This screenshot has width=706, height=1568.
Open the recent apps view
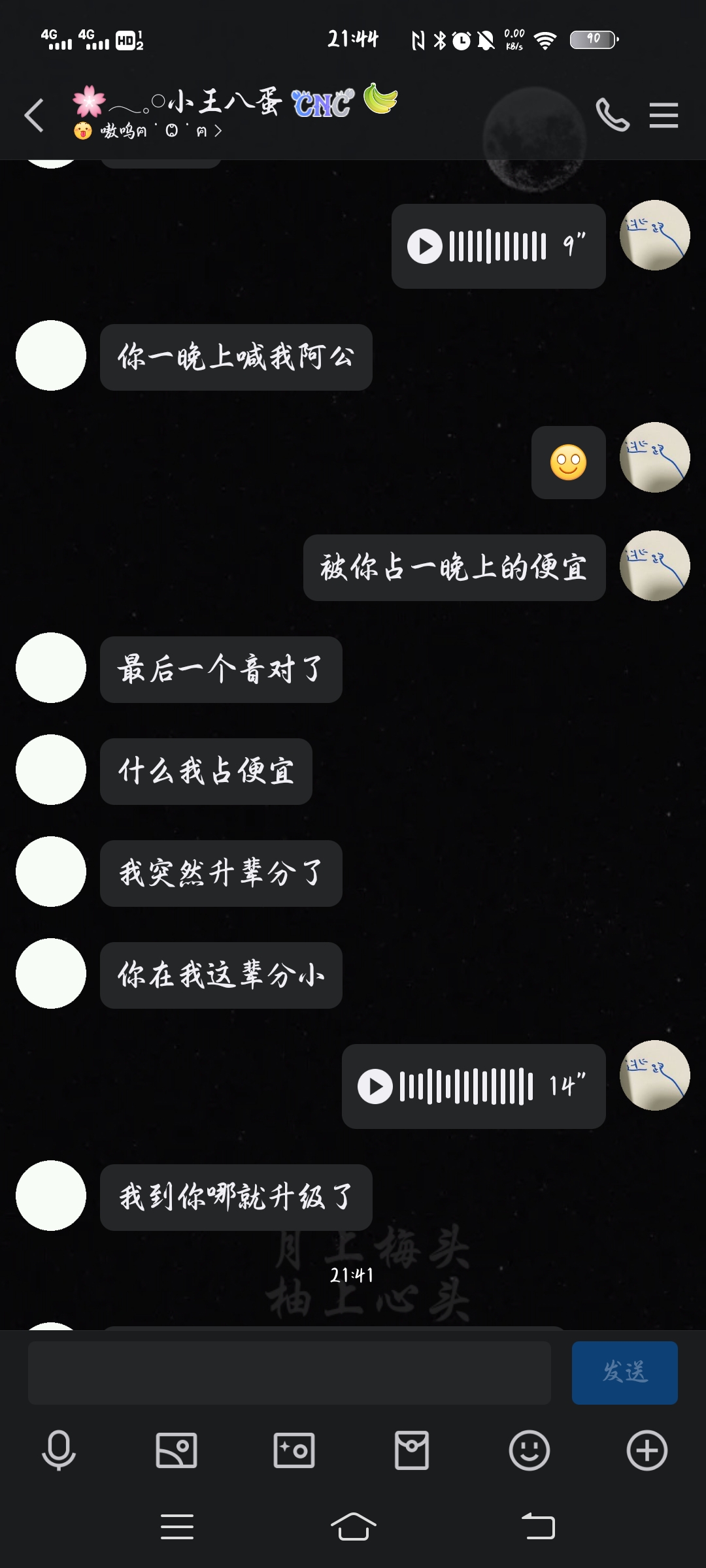(177, 1526)
